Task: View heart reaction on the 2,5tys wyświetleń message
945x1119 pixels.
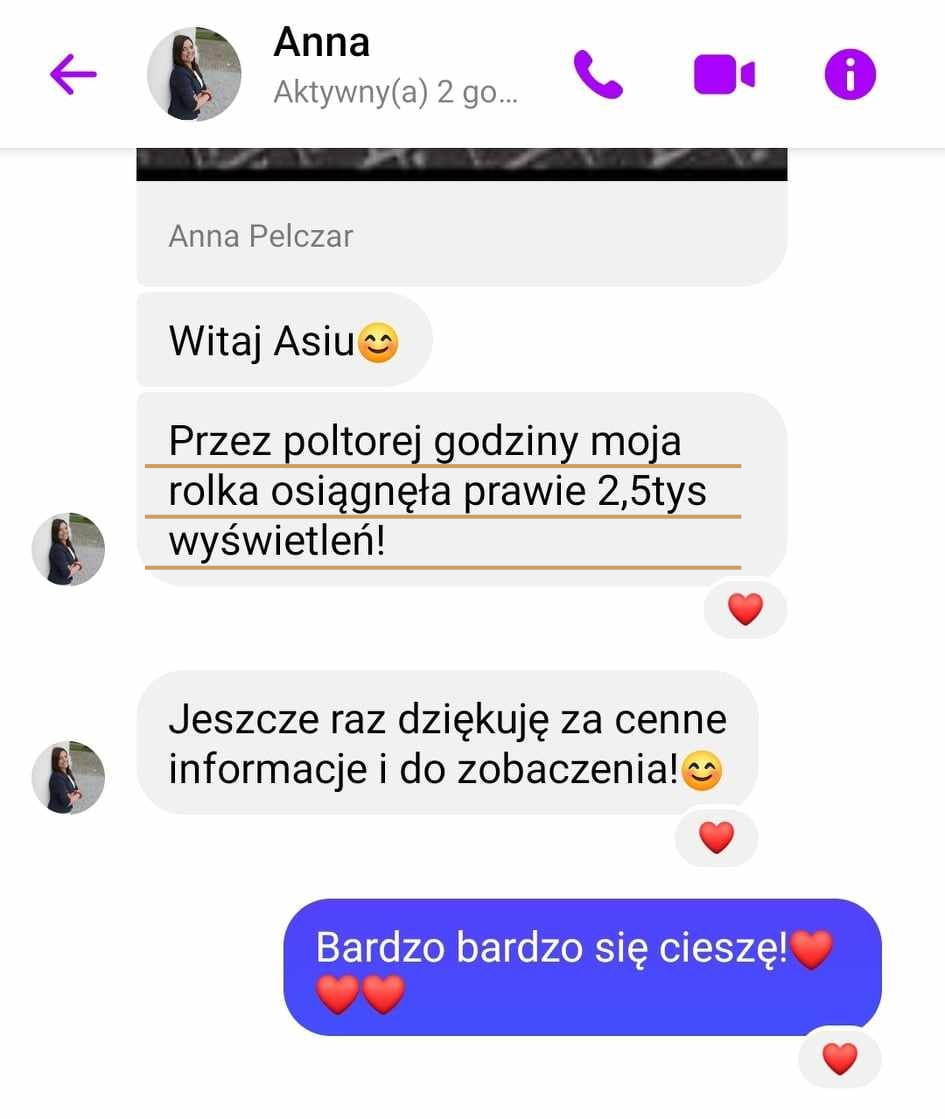Action: [745, 609]
